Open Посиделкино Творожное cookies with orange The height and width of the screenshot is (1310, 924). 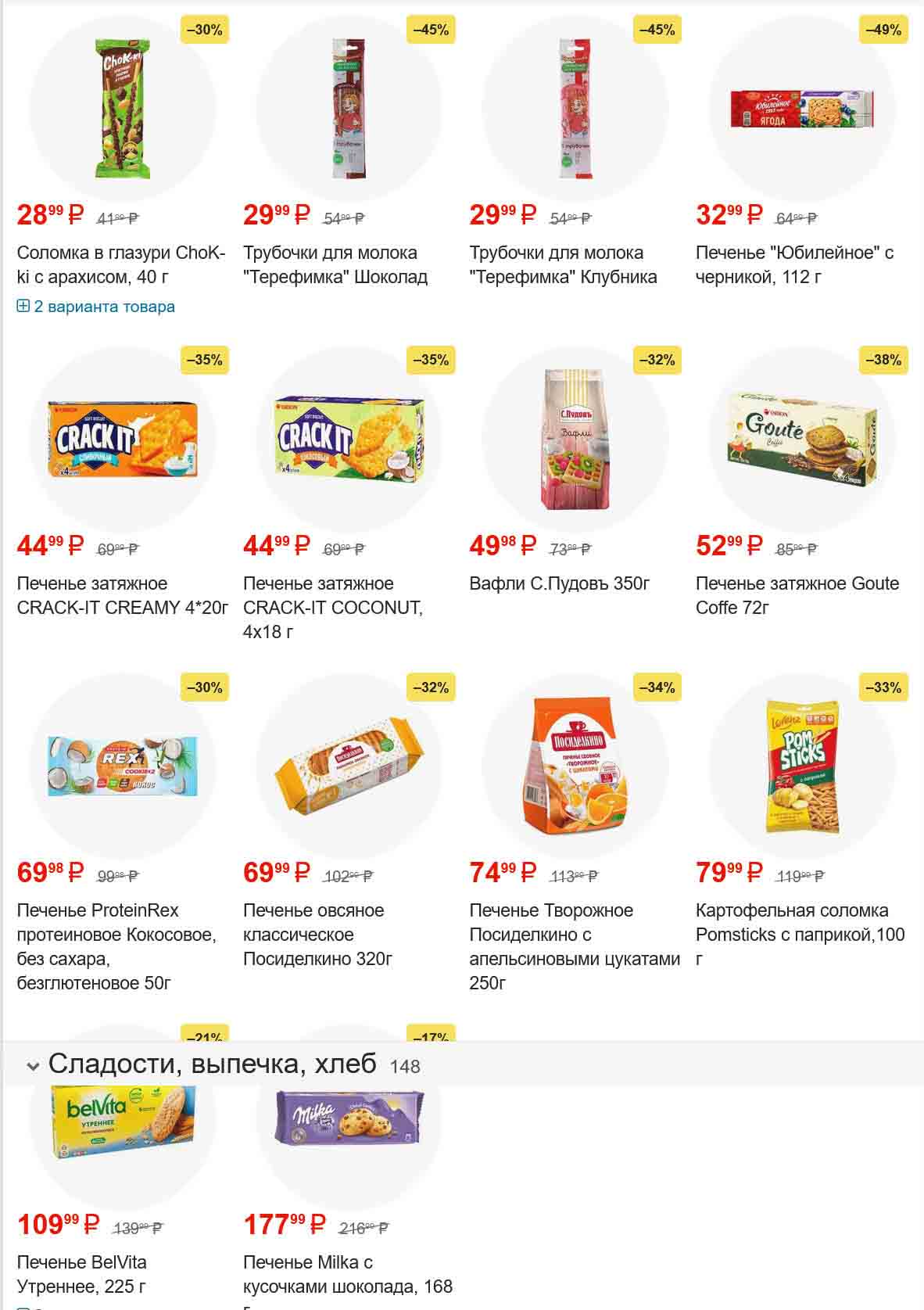click(x=574, y=946)
